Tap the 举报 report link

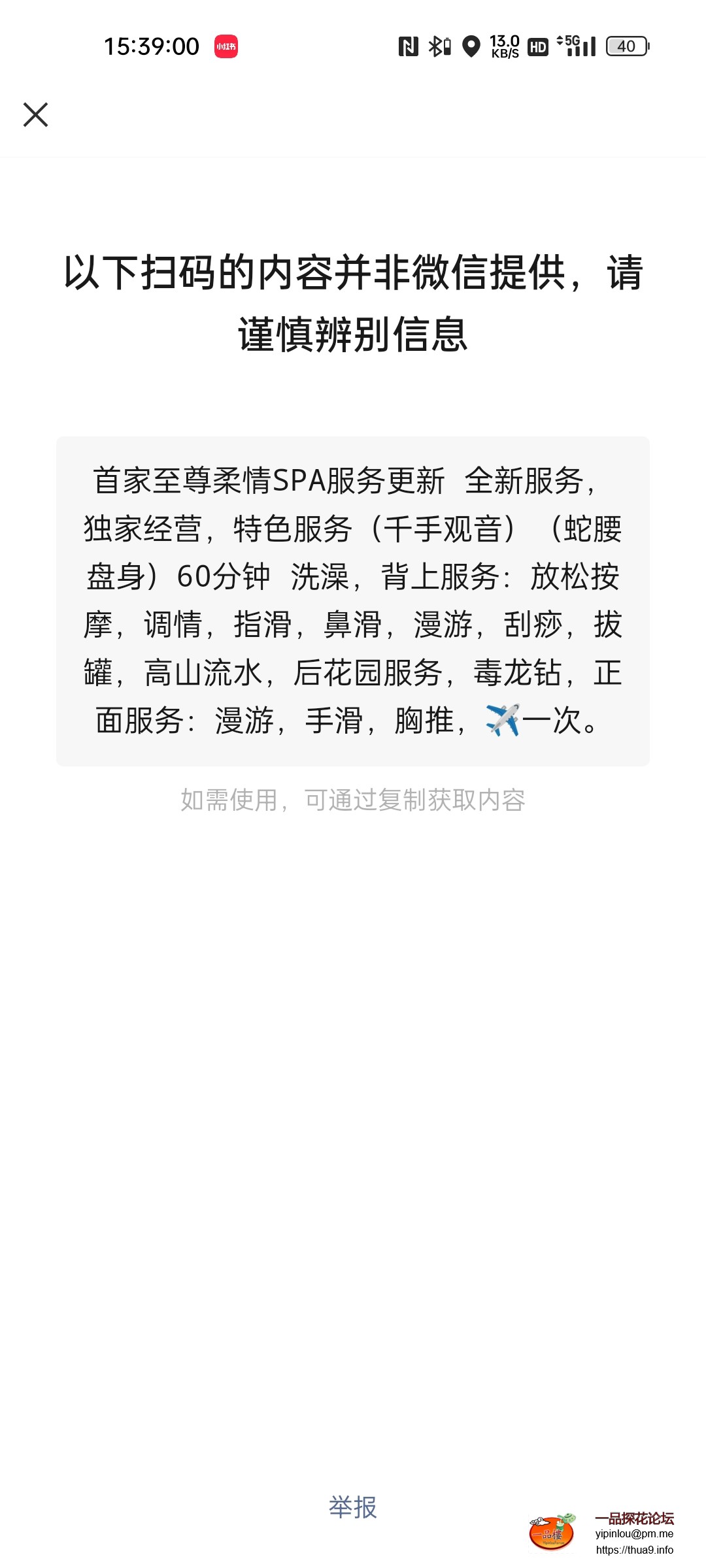click(x=352, y=1507)
